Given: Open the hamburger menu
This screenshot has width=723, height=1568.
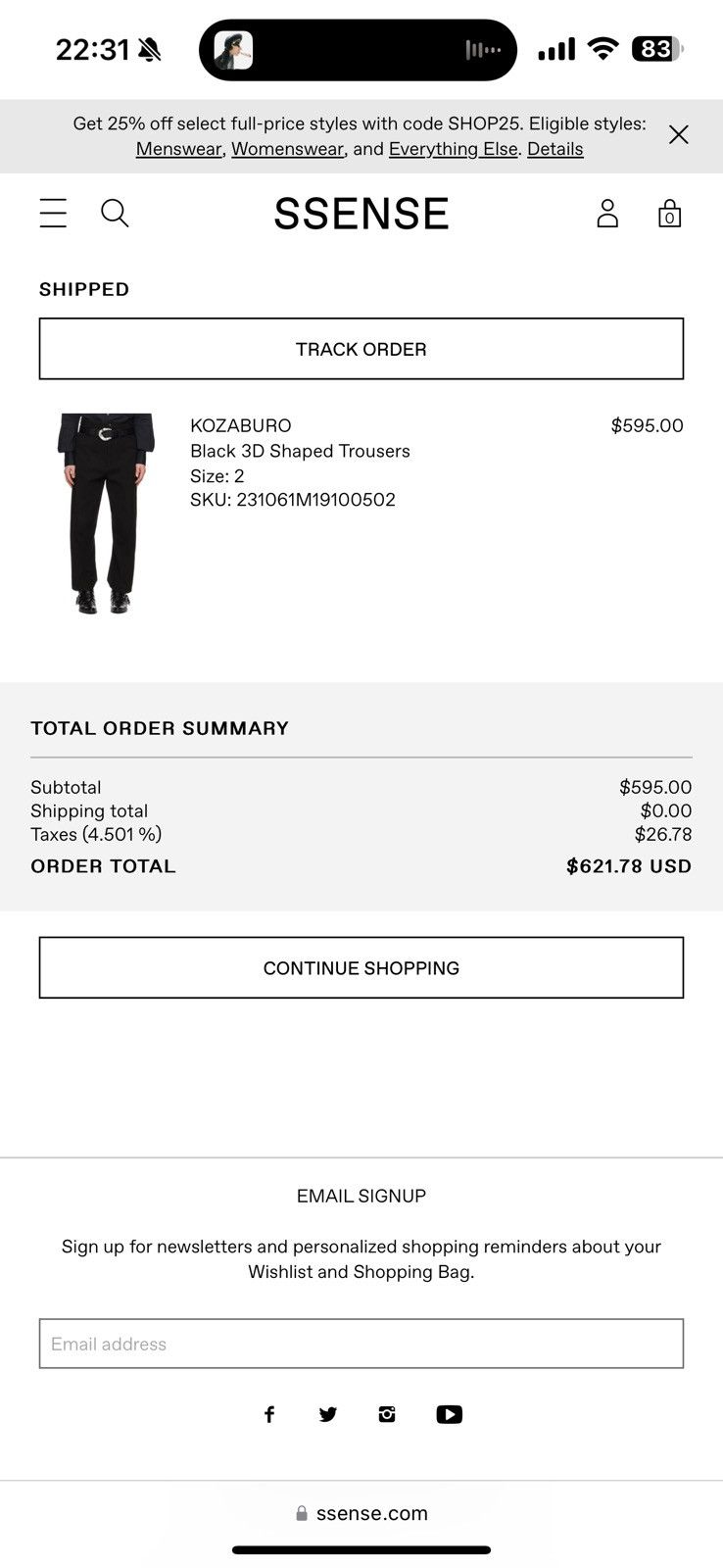Looking at the screenshot, I should click(x=53, y=214).
